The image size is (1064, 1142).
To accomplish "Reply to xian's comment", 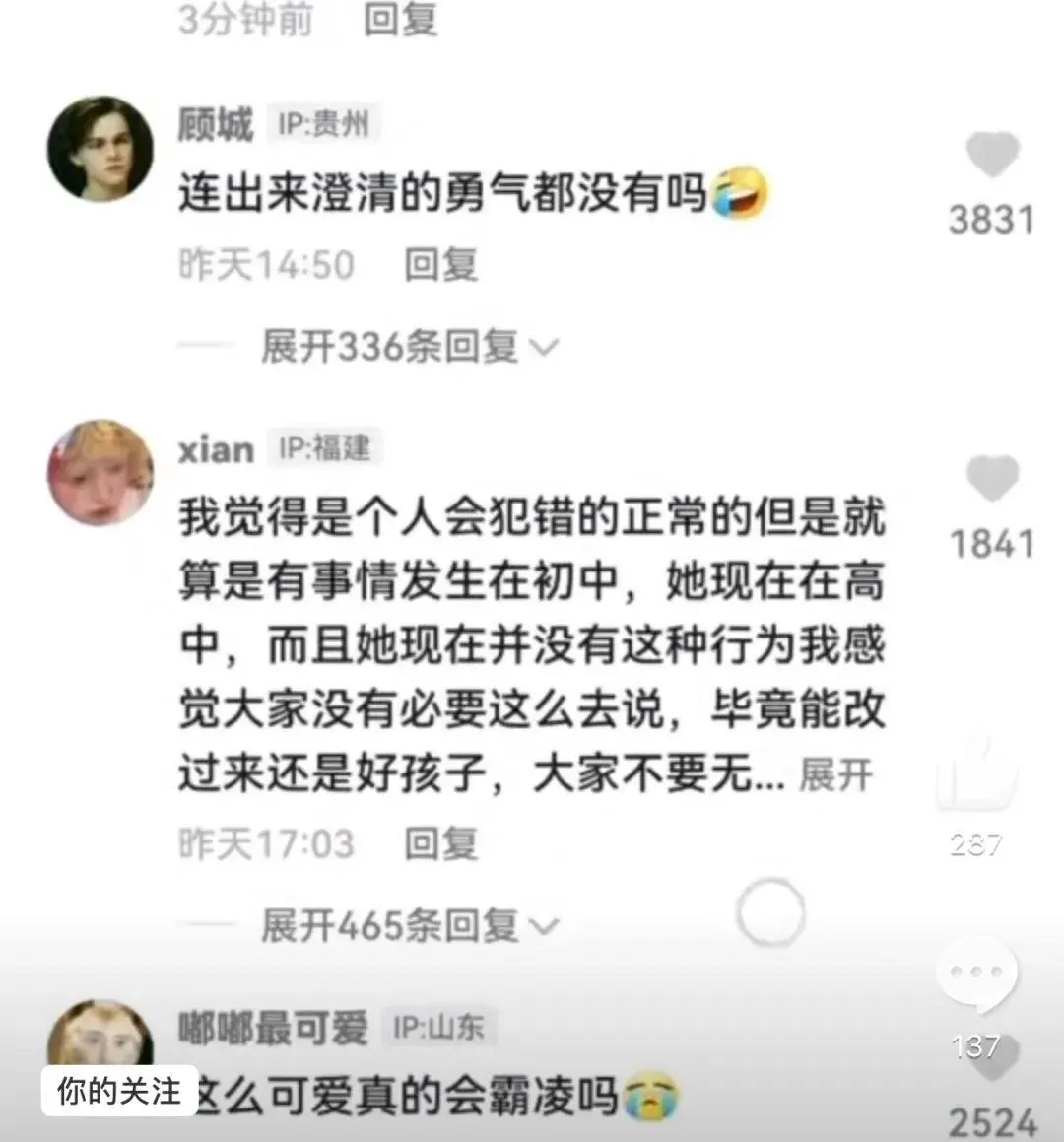I will pyautogui.click(x=440, y=844).
